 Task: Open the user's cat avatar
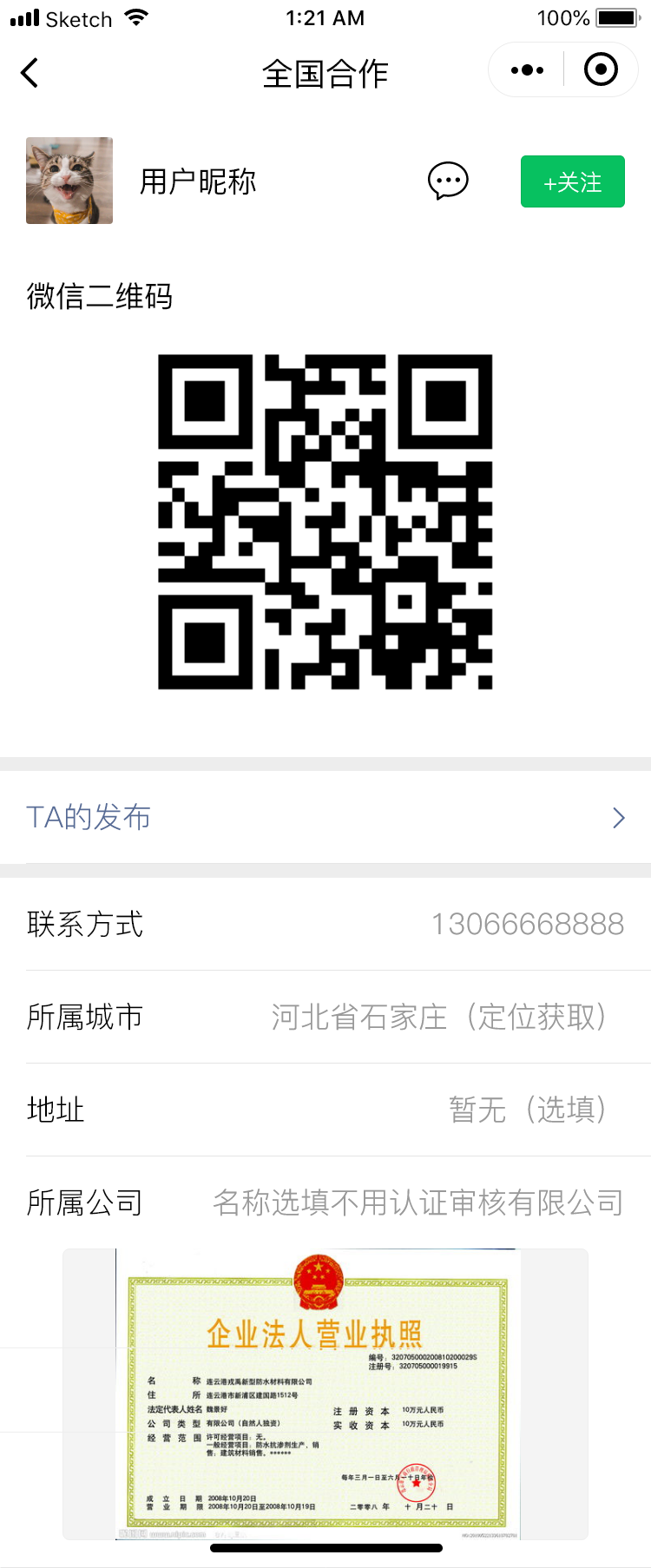tap(69, 181)
